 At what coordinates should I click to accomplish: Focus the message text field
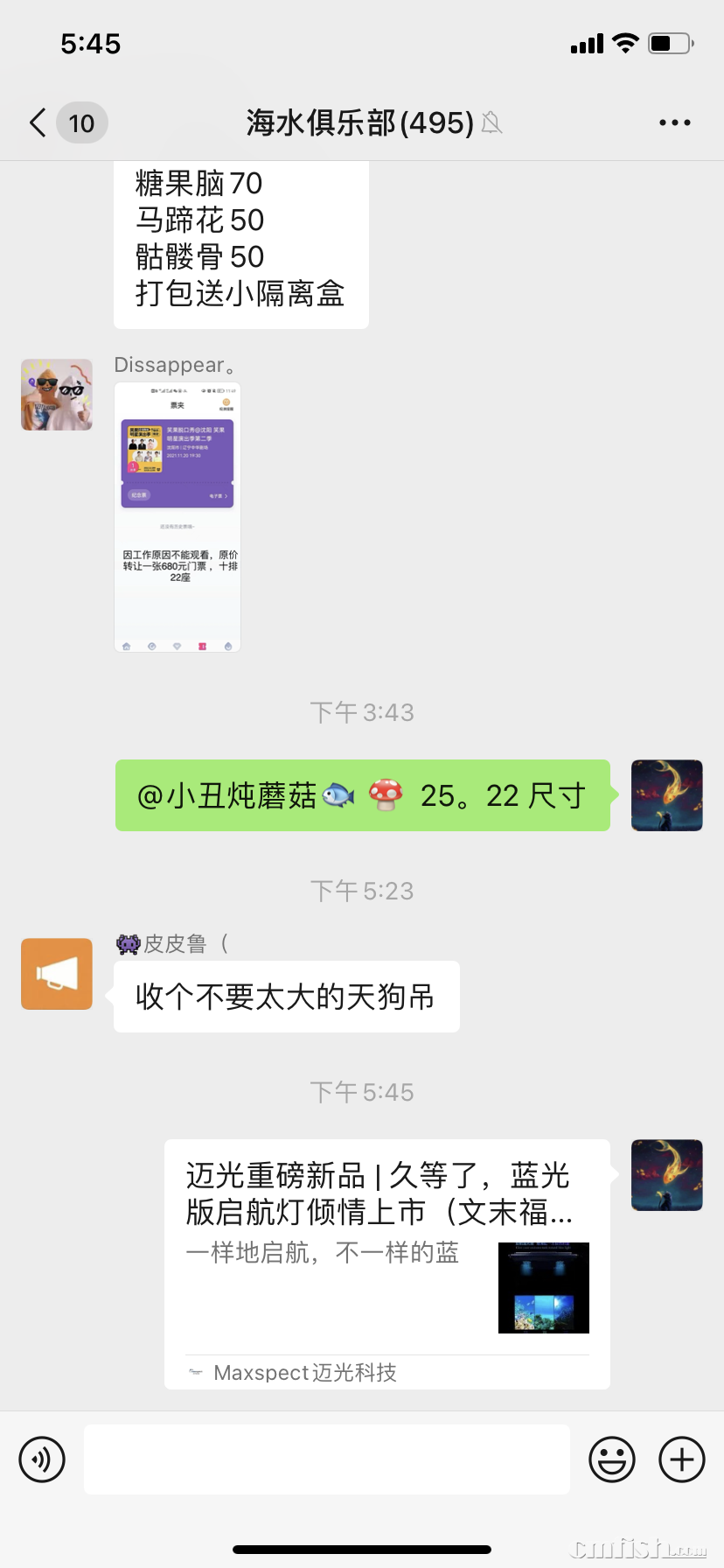tap(327, 1459)
